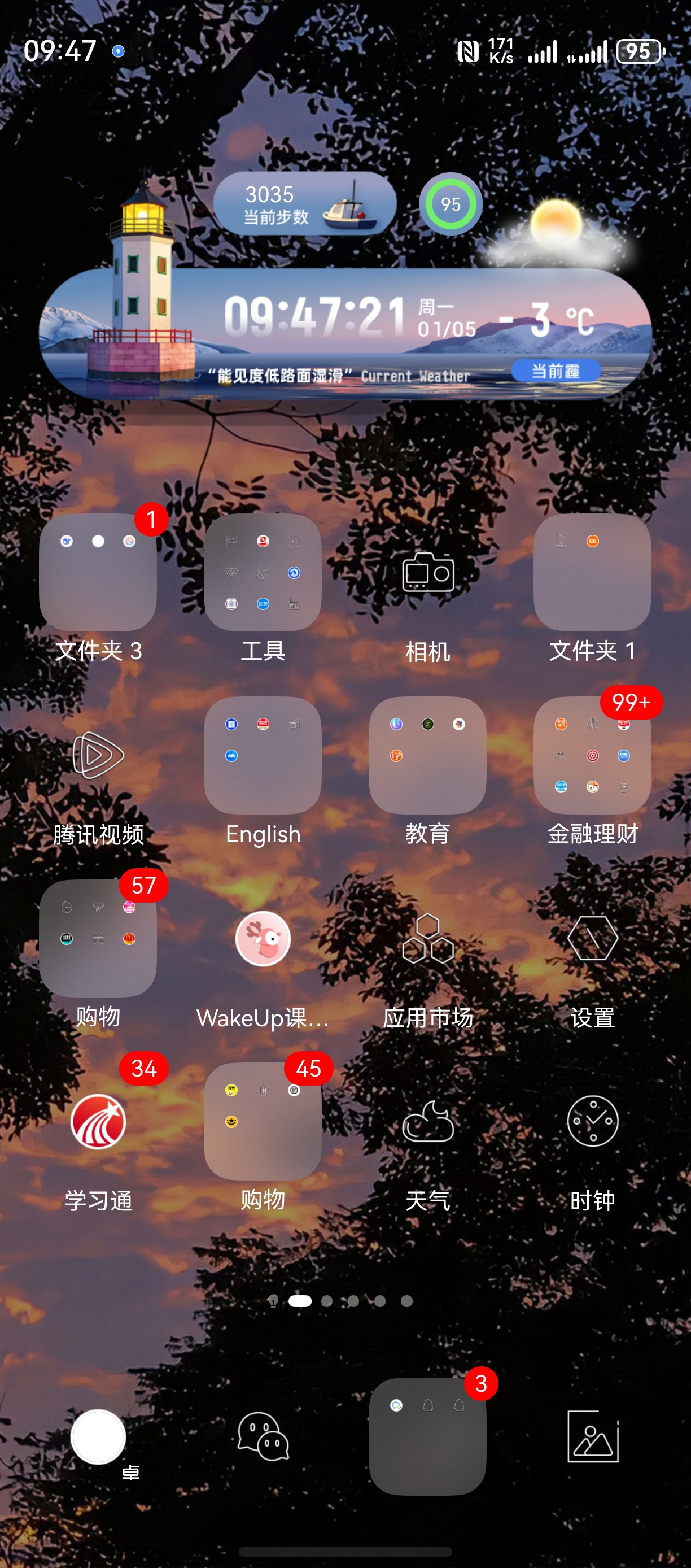Open WeChat from the dock
Screen dimensions: 691x1568
pos(263,1436)
